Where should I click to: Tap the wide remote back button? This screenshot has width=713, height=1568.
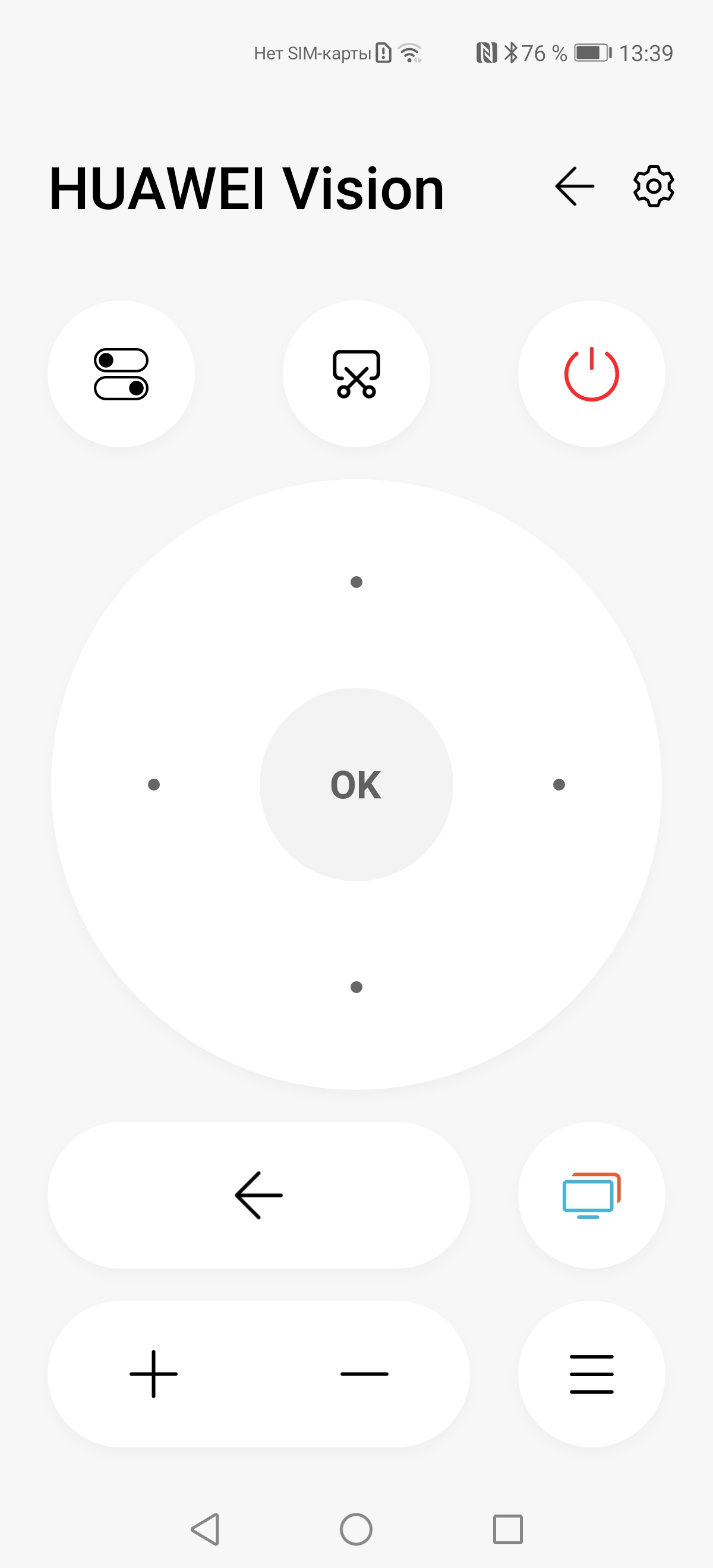click(258, 1195)
